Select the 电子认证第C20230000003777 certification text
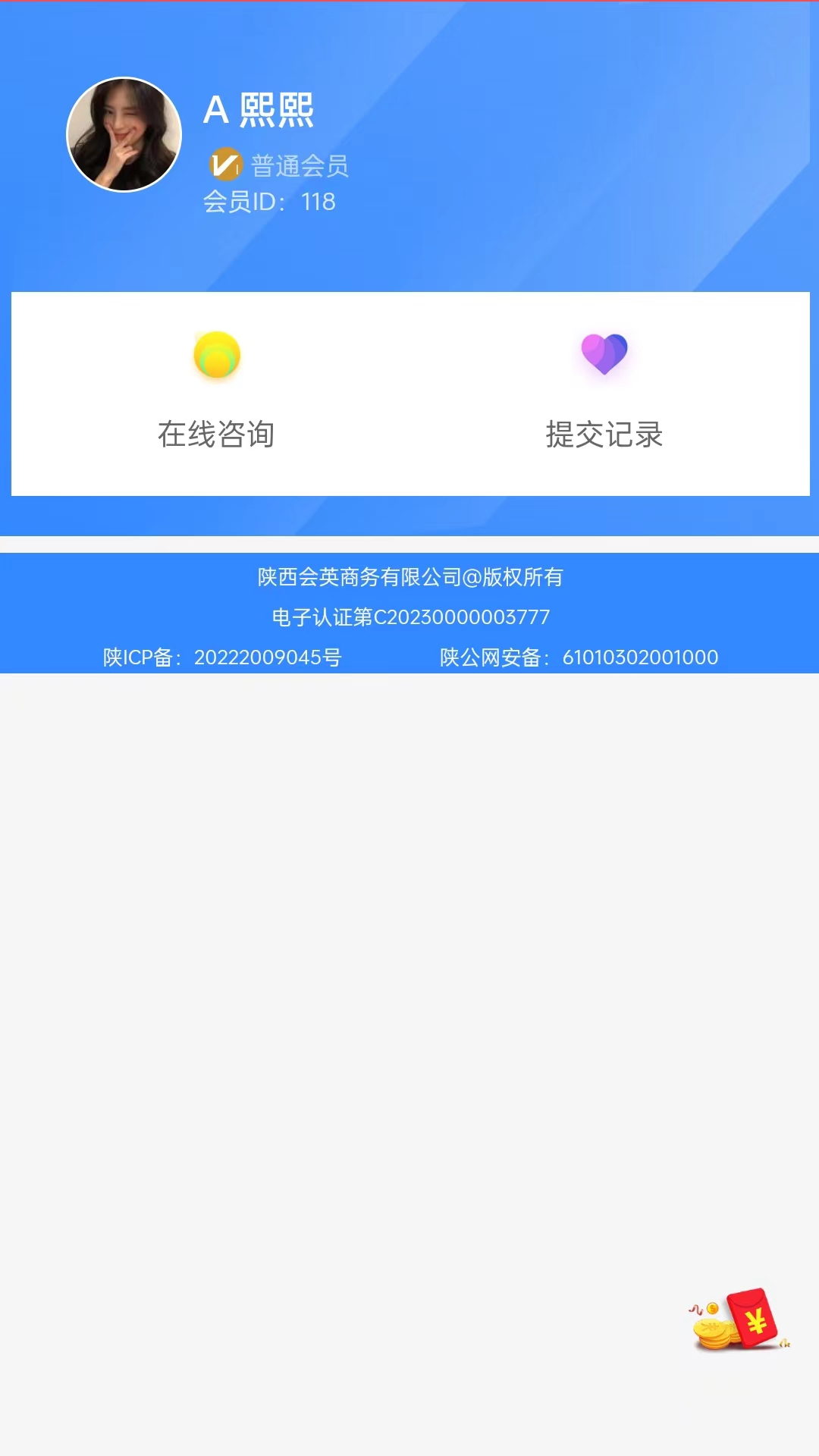This screenshot has height=1456, width=819. tap(409, 617)
